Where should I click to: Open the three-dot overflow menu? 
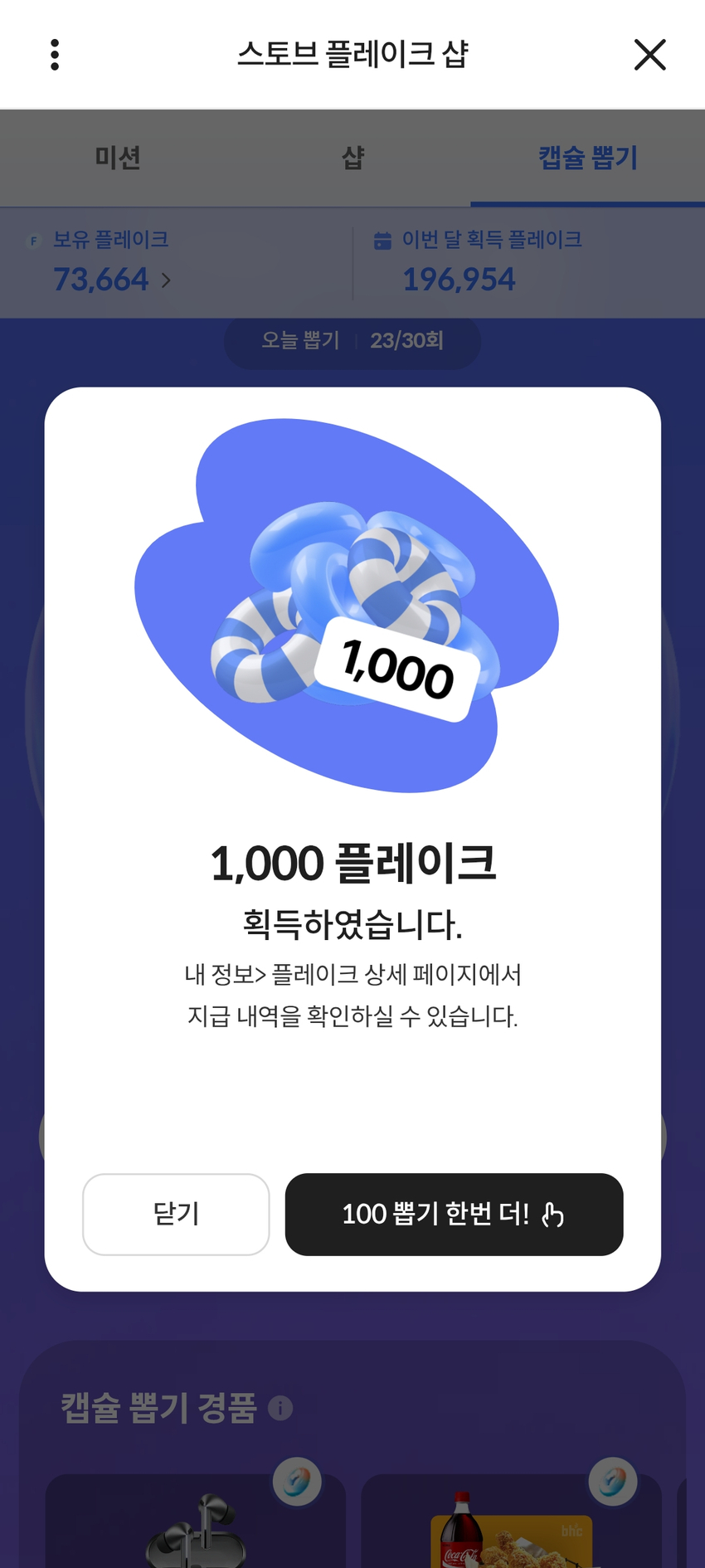pyautogui.click(x=55, y=55)
